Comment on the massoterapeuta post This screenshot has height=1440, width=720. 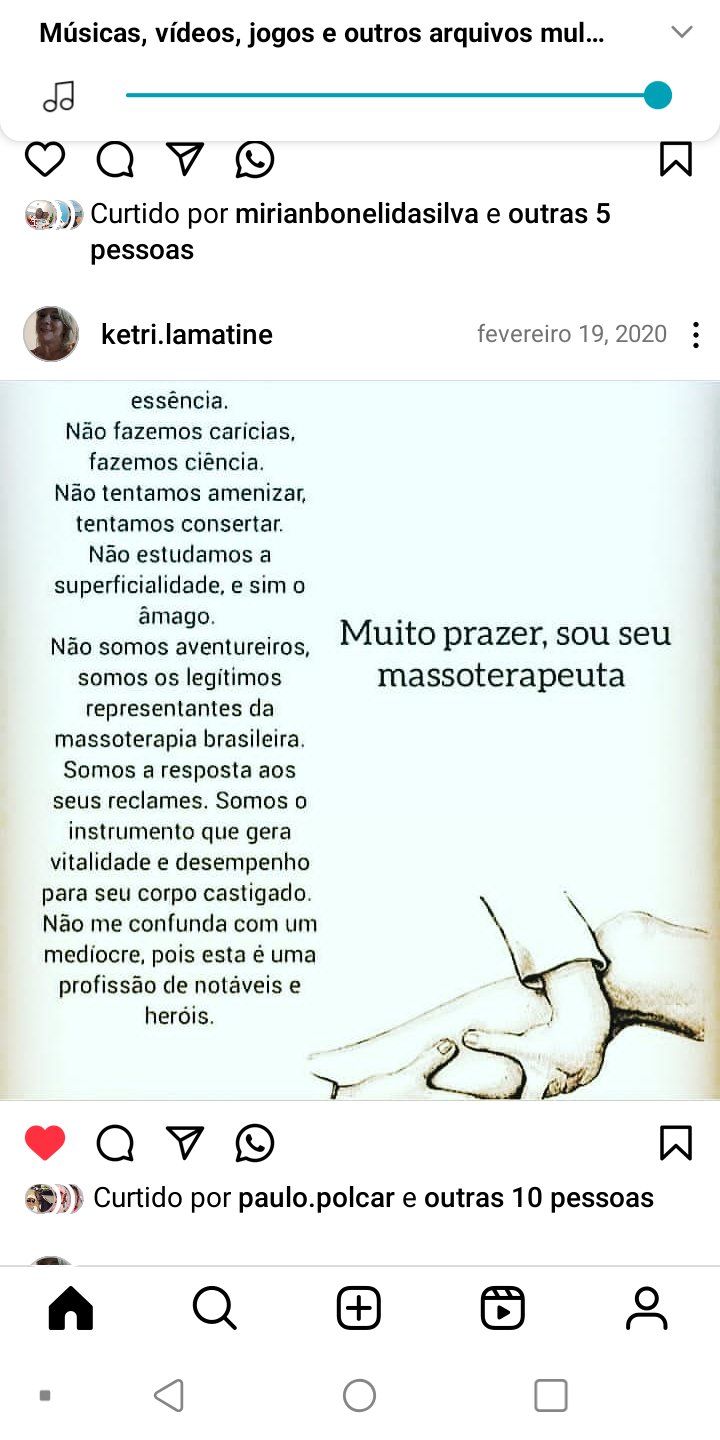point(115,1143)
